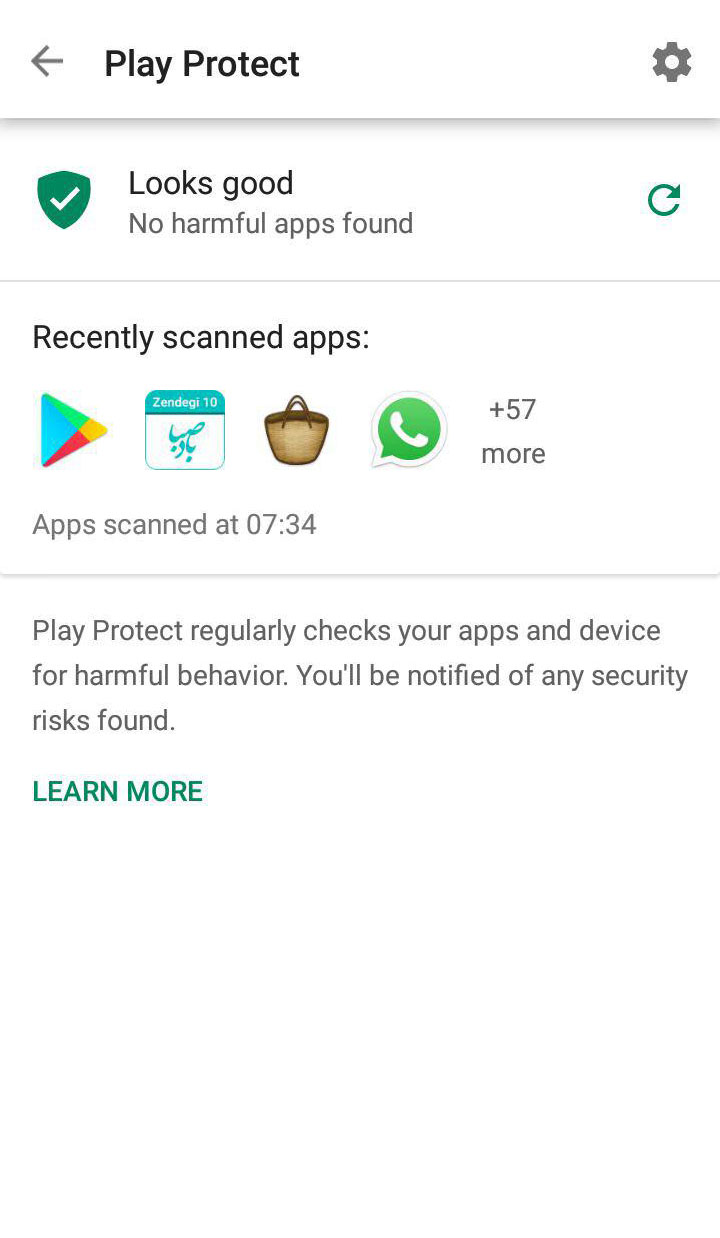The height and width of the screenshot is (1238, 720).
Task: View the +57 more scanned apps
Action: (x=513, y=431)
